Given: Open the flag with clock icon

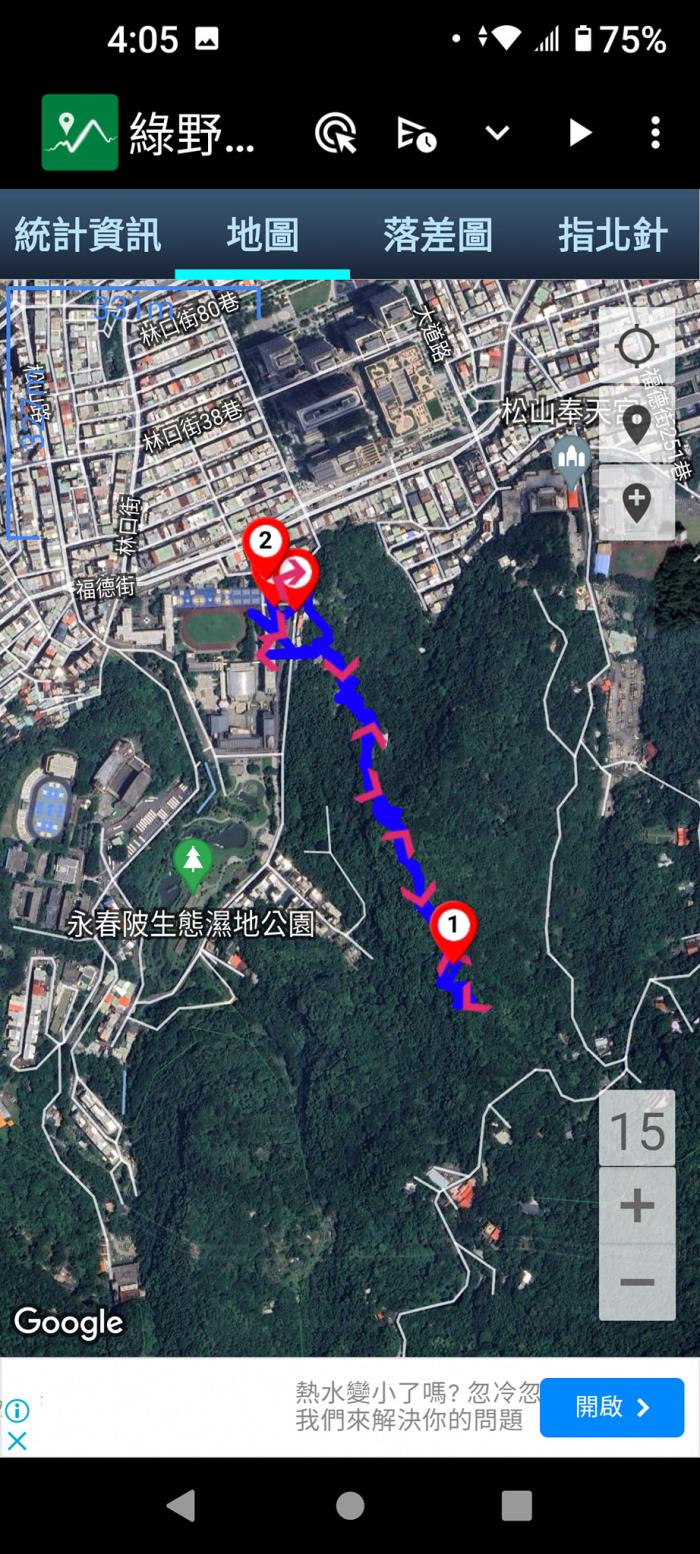Looking at the screenshot, I should (416, 133).
